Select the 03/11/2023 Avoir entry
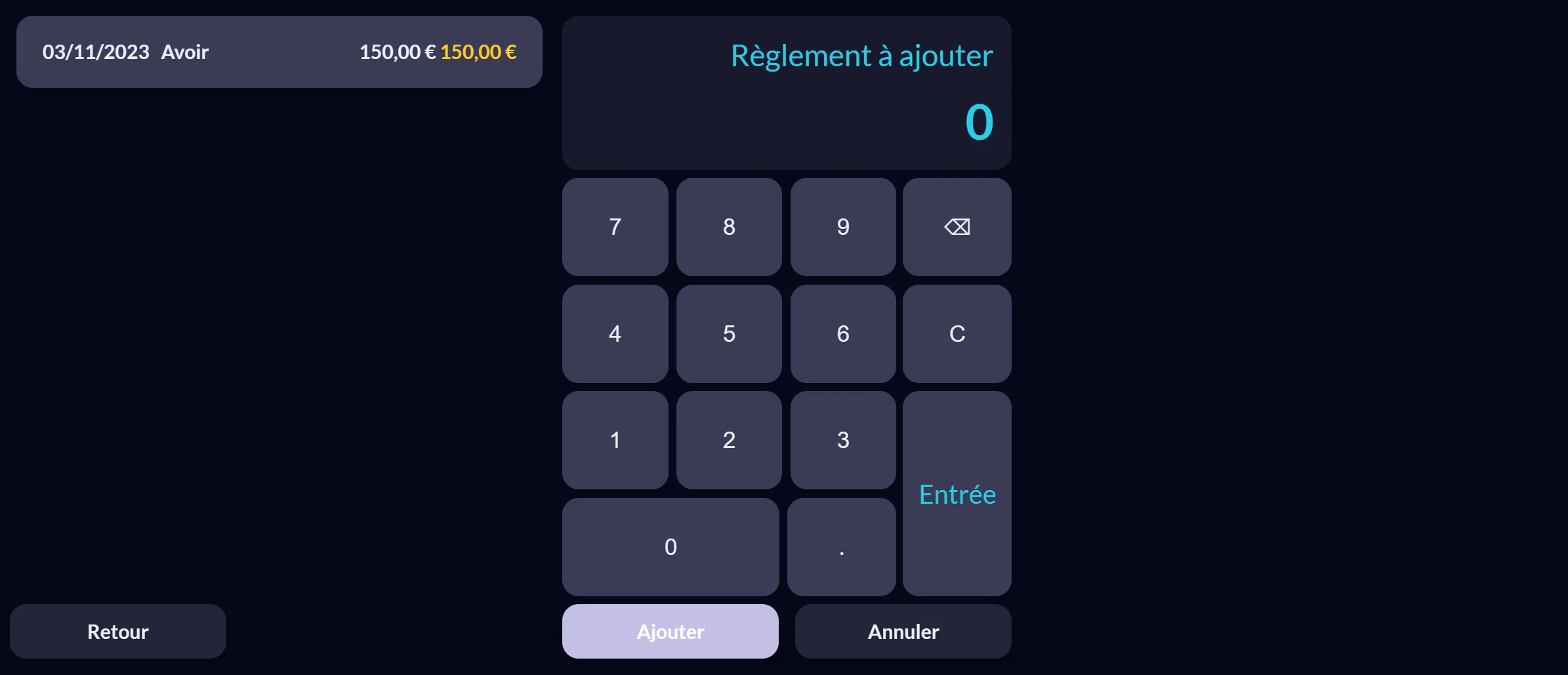Viewport: 1568px width, 675px height. click(x=279, y=52)
